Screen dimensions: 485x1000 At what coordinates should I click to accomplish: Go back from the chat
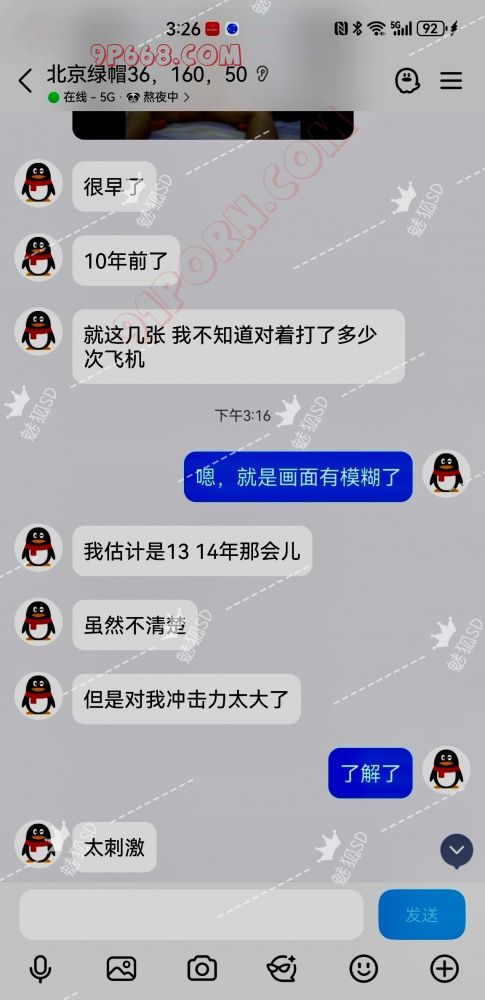pos(26,82)
